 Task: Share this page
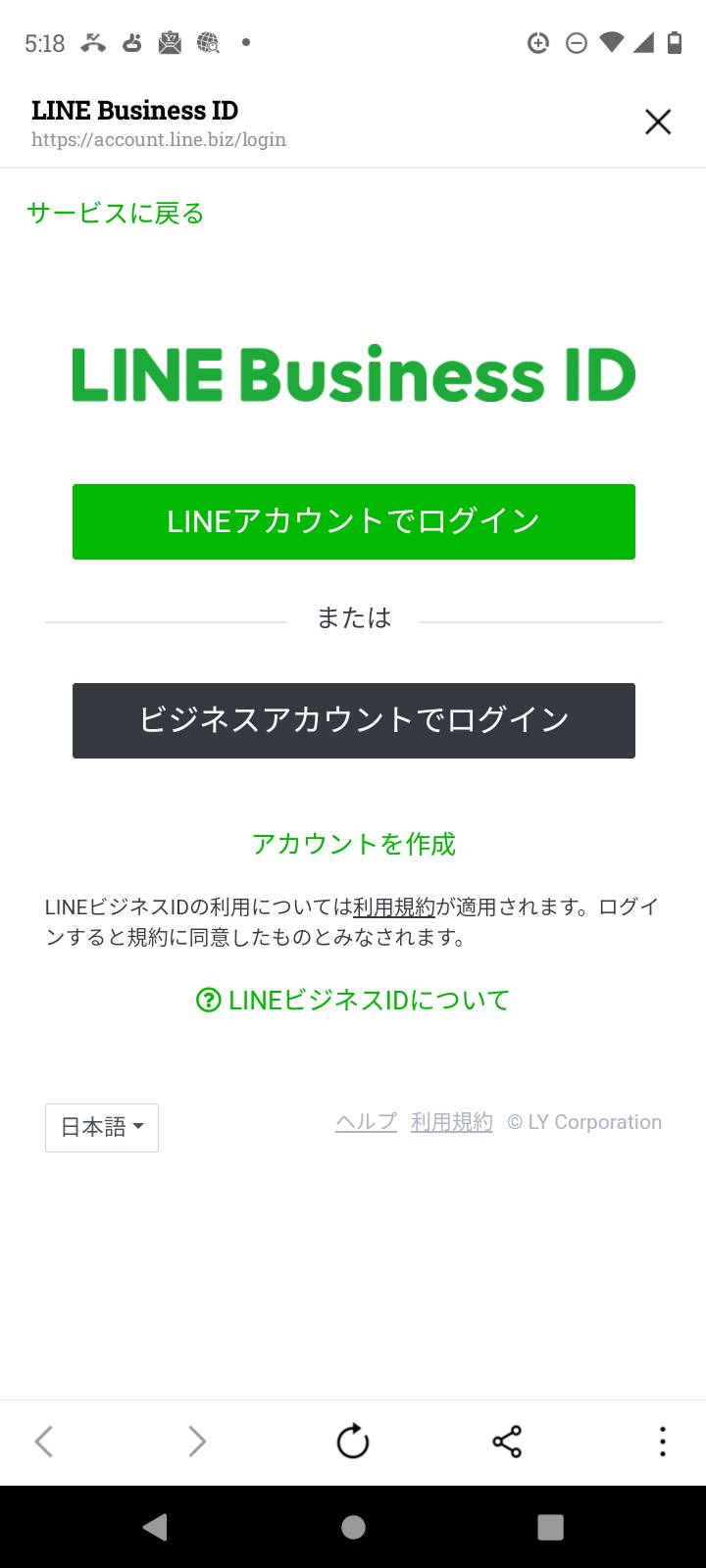[x=507, y=1442]
